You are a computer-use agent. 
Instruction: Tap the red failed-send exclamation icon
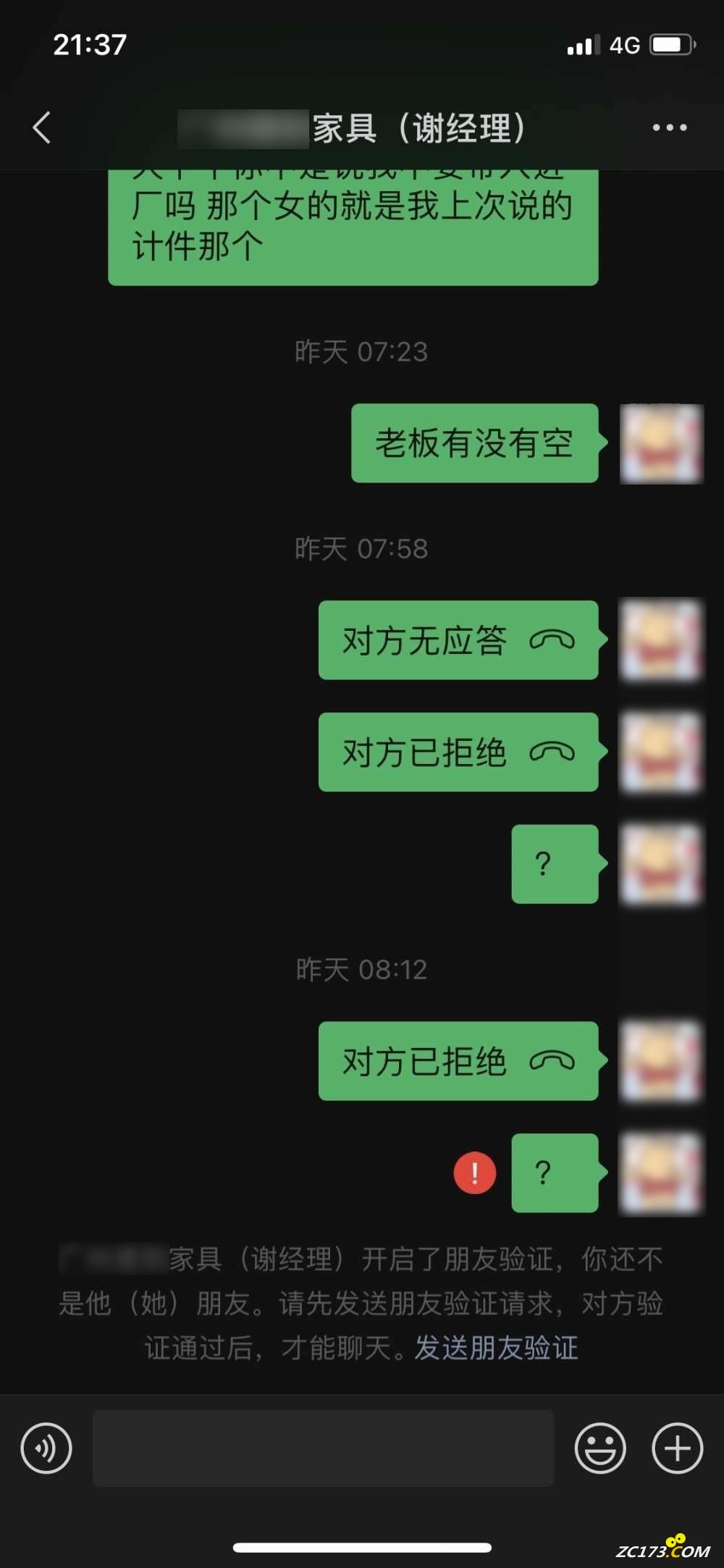click(475, 1173)
